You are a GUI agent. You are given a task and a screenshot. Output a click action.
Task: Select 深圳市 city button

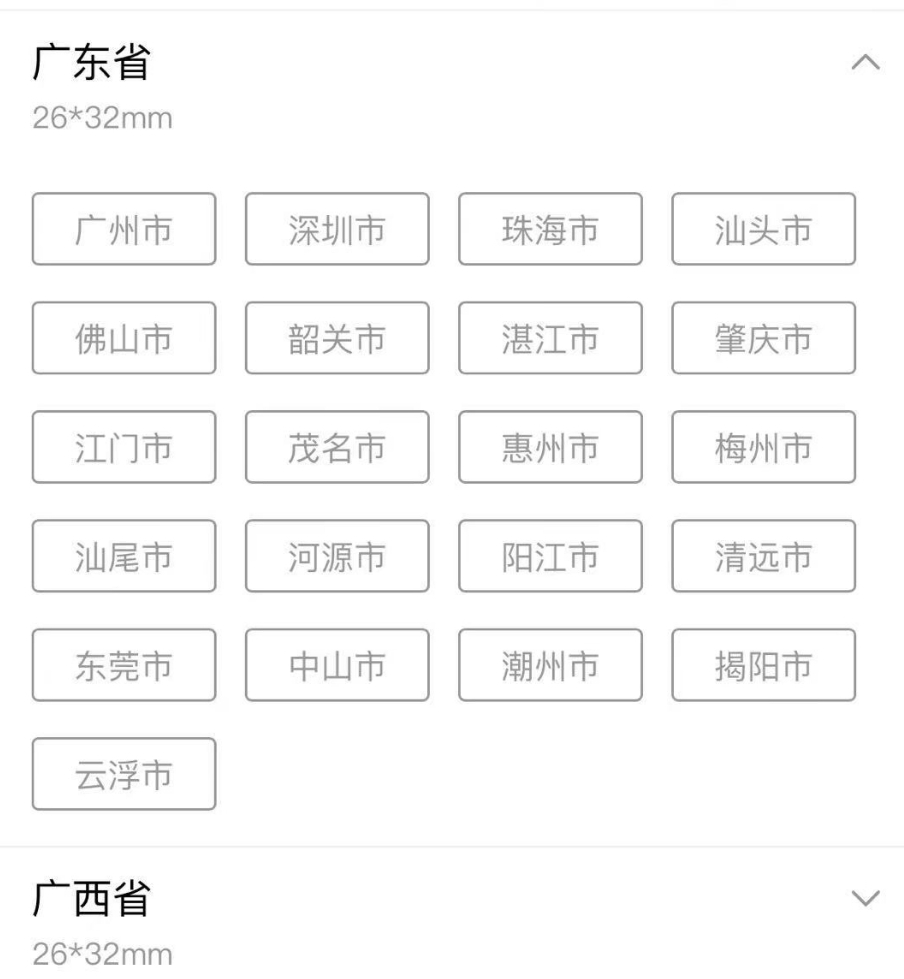tap(336, 229)
